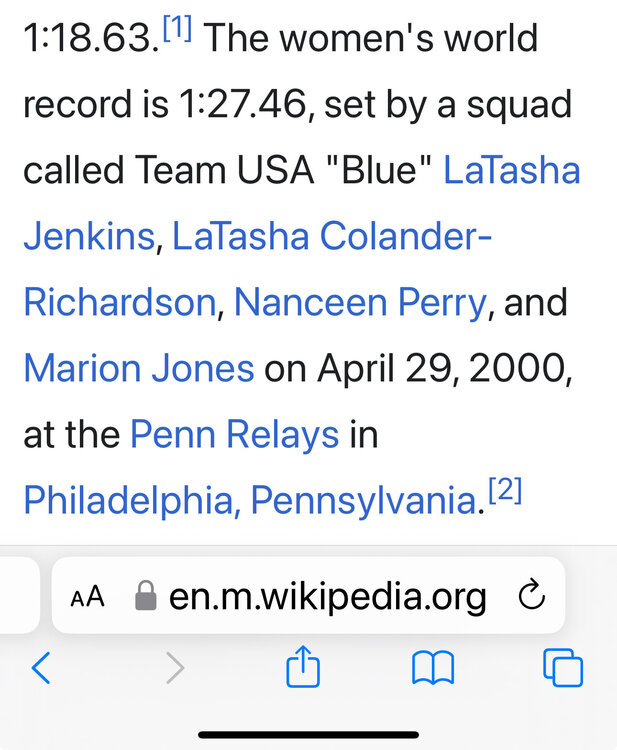This screenshot has width=617, height=750.
Task: Jump to citation reference [1]
Action: coord(177,28)
